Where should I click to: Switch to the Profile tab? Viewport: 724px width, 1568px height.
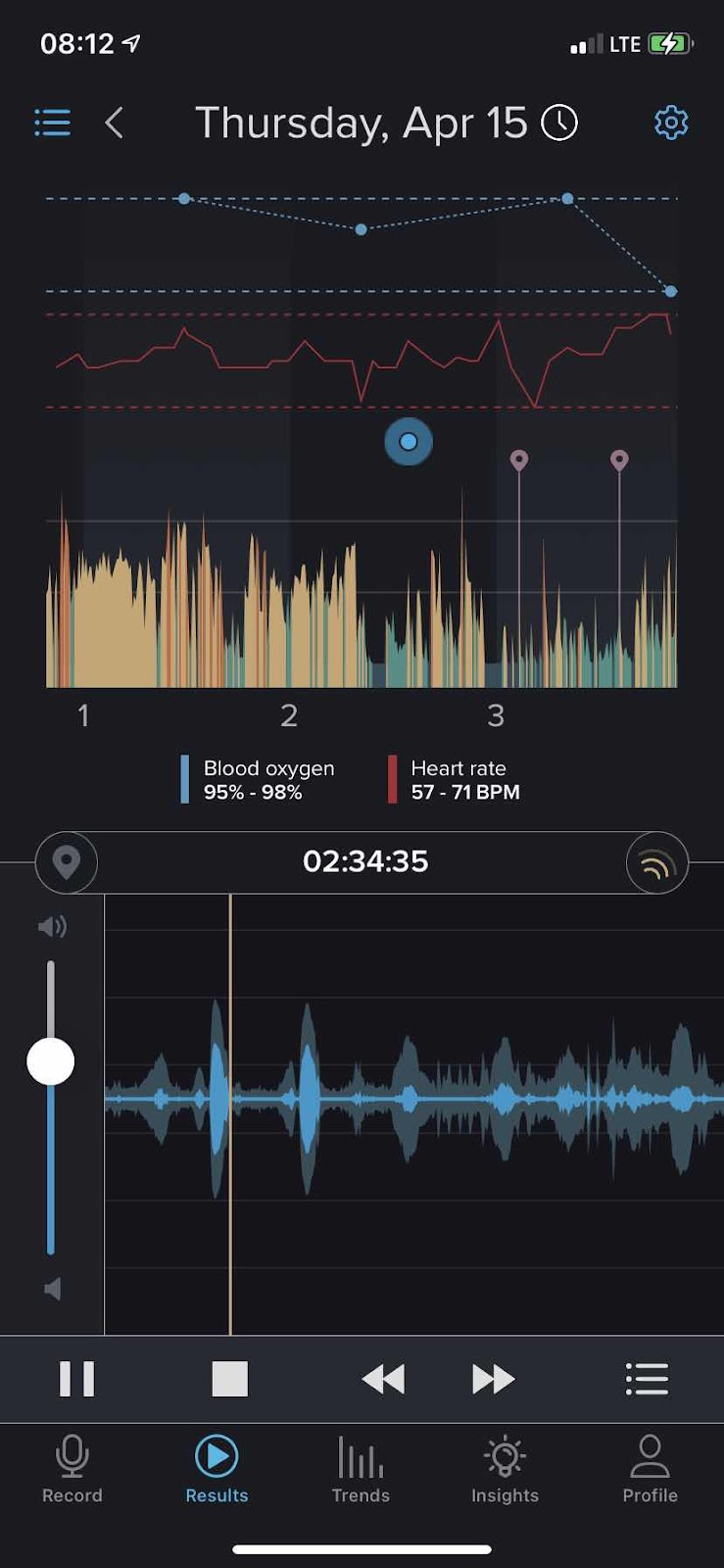[x=650, y=1469]
